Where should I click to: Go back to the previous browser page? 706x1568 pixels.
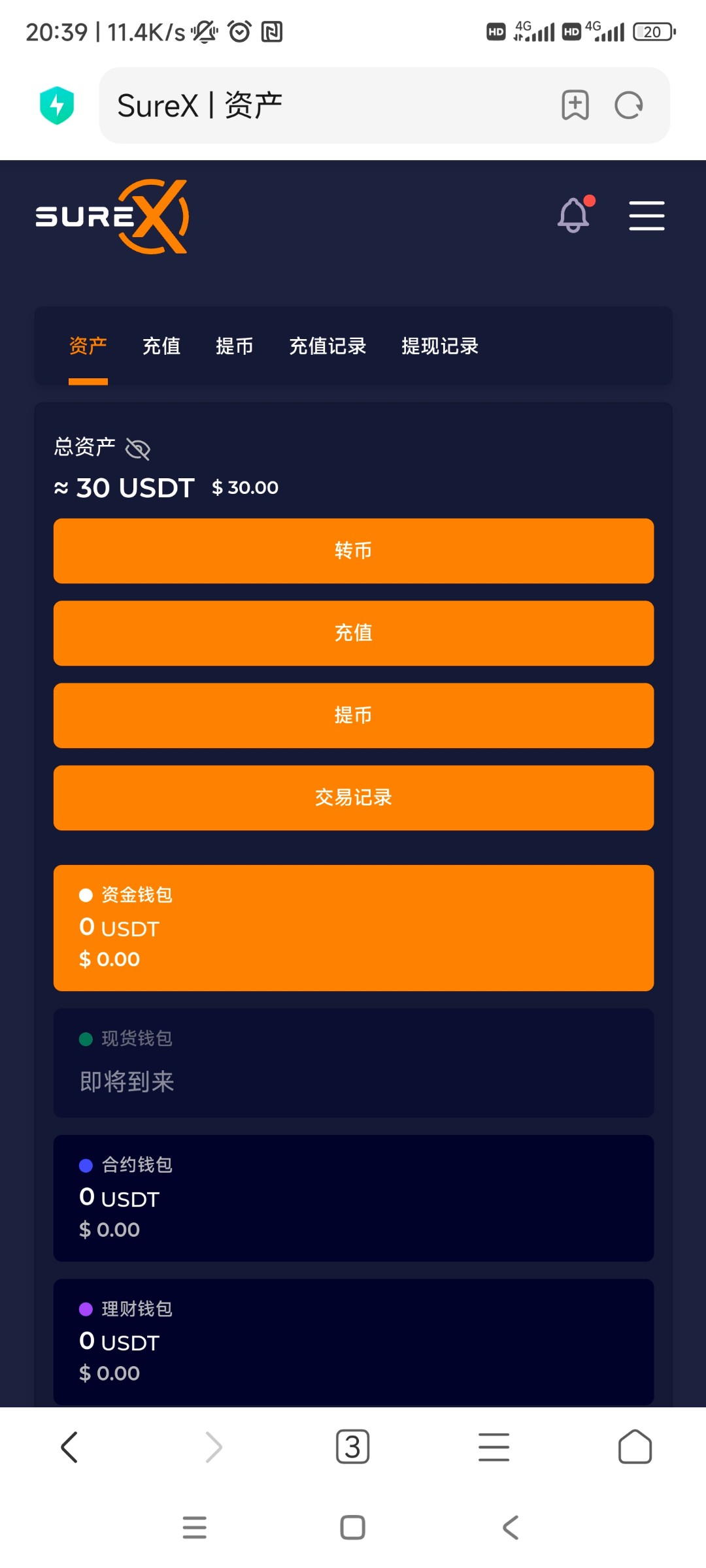69,1446
